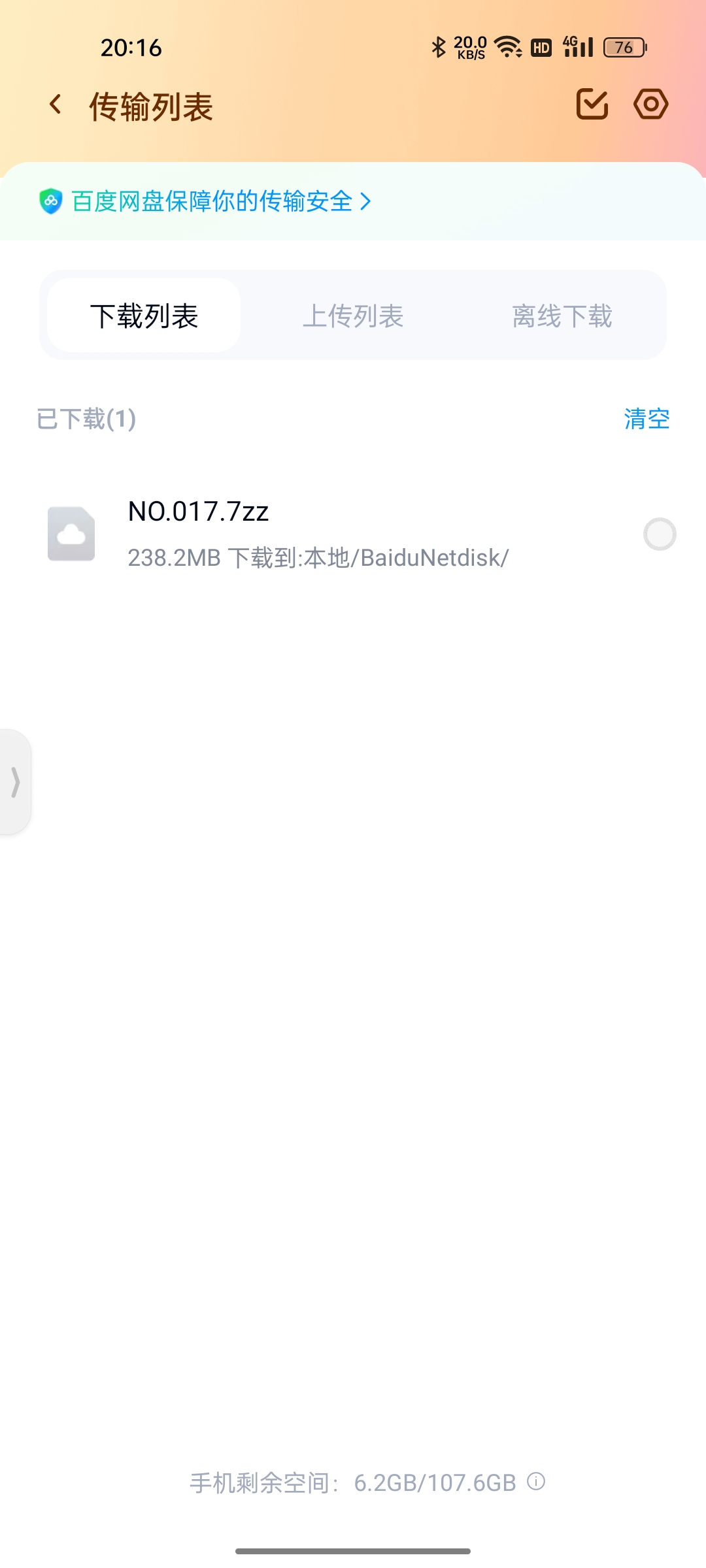706x1568 pixels.
Task: Open multi-select mode via the checkmark icon
Action: pyautogui.click(x=592, y=104)
